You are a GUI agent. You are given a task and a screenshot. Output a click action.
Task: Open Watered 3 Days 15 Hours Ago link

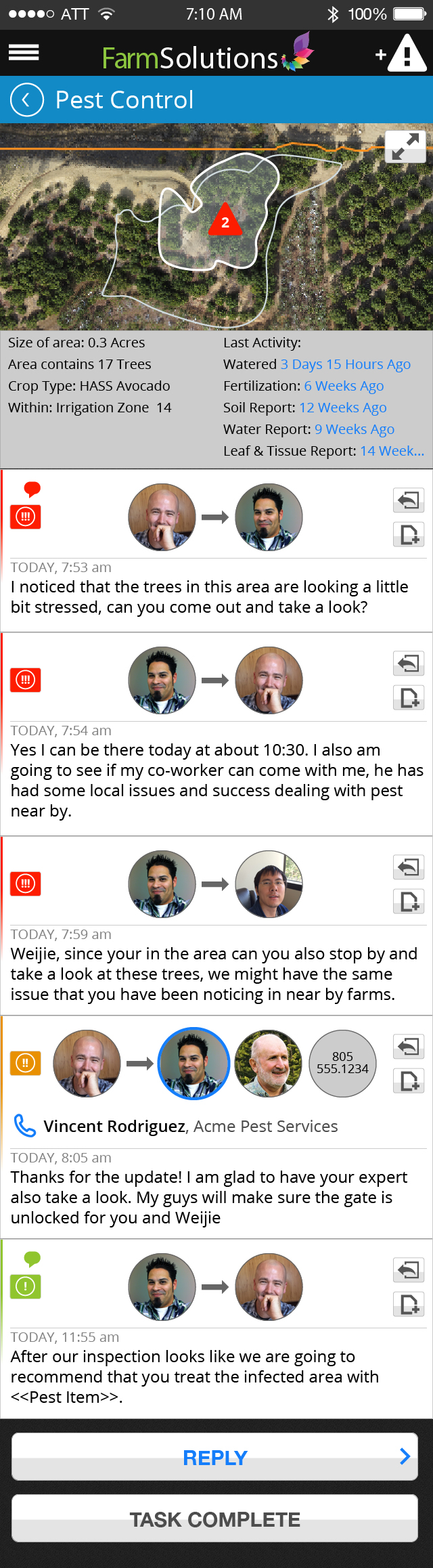click(x=345, y=364)
